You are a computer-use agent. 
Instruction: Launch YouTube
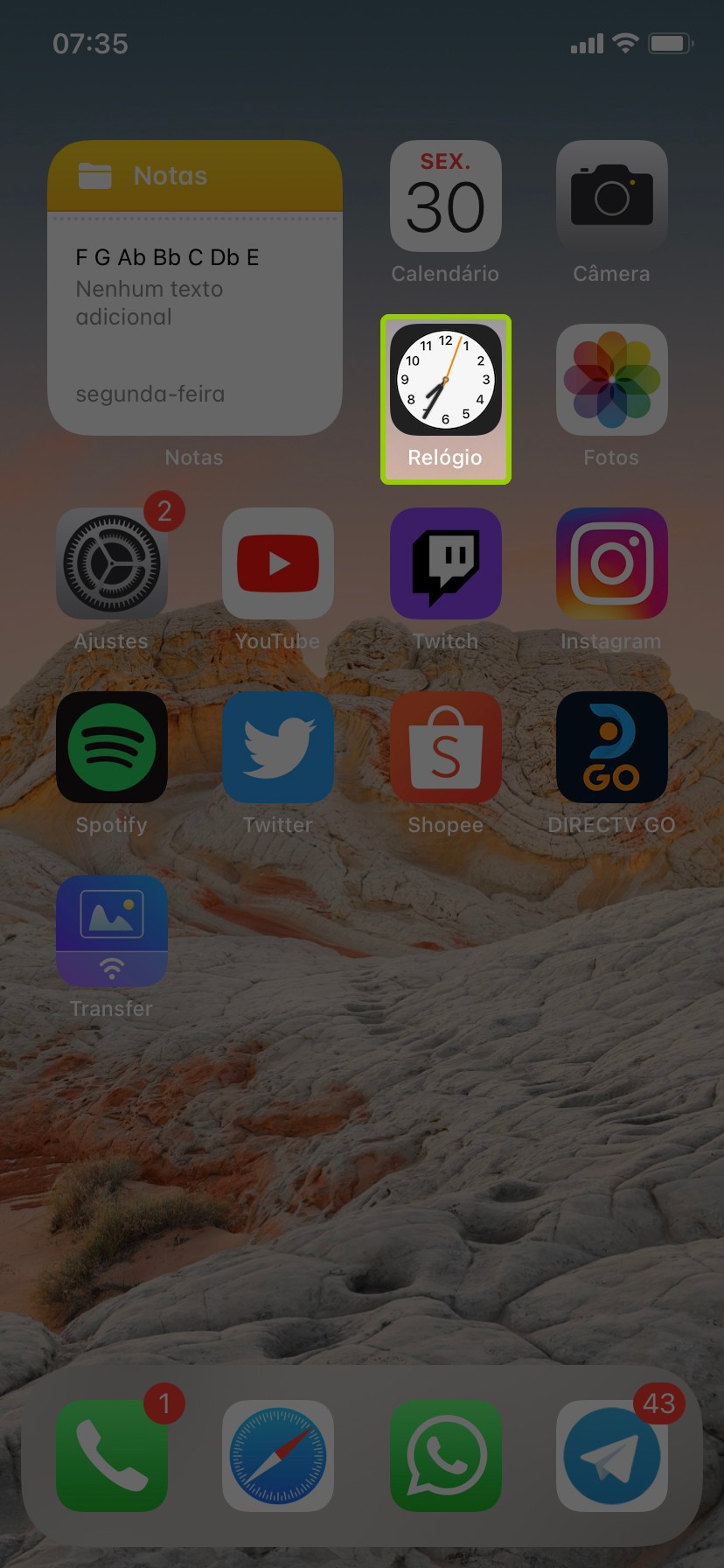(278, 564)
